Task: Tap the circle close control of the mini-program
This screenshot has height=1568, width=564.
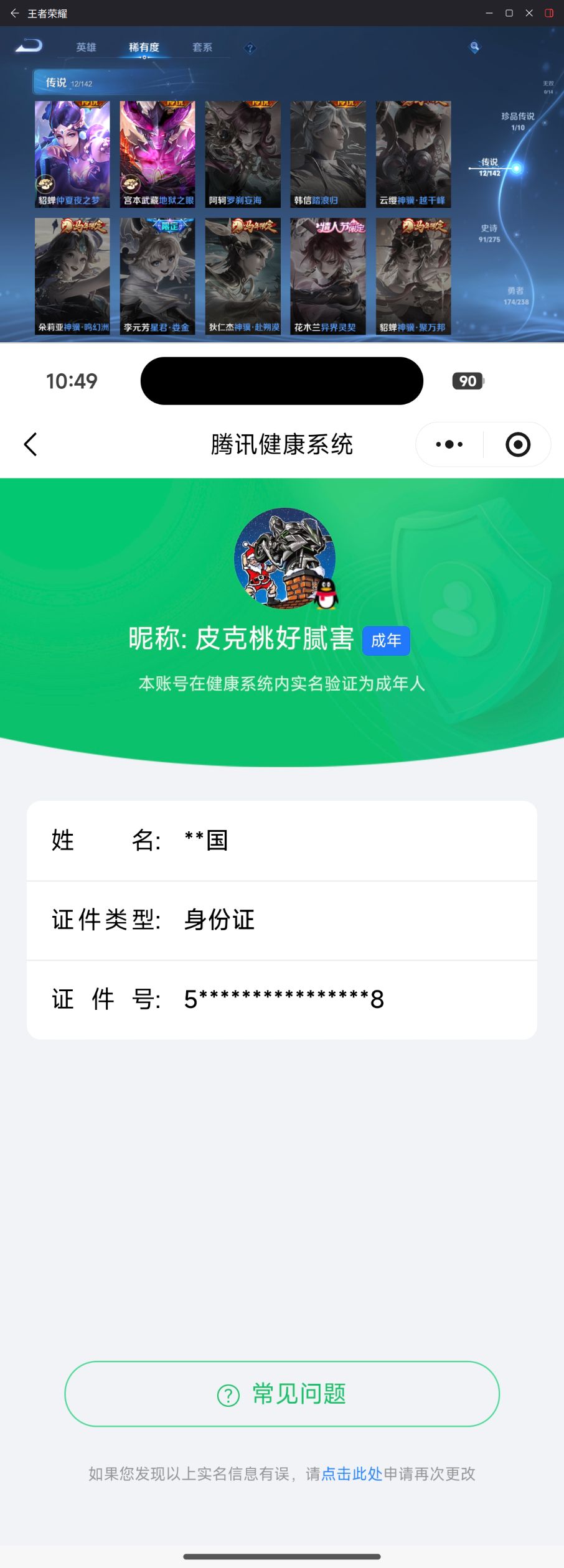Action: pos(517,444)
